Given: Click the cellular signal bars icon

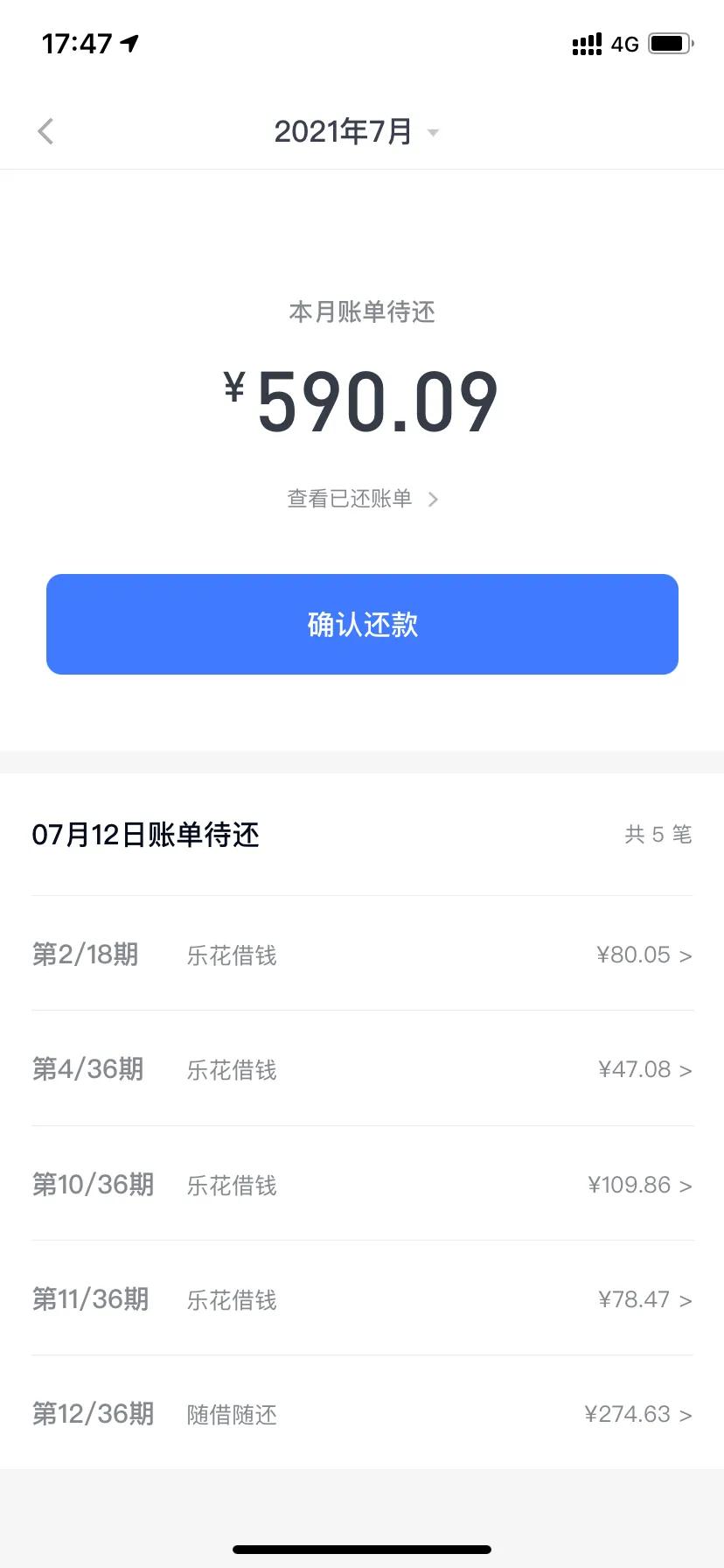Looking at the screenshot, I should [x=585, y=43].
